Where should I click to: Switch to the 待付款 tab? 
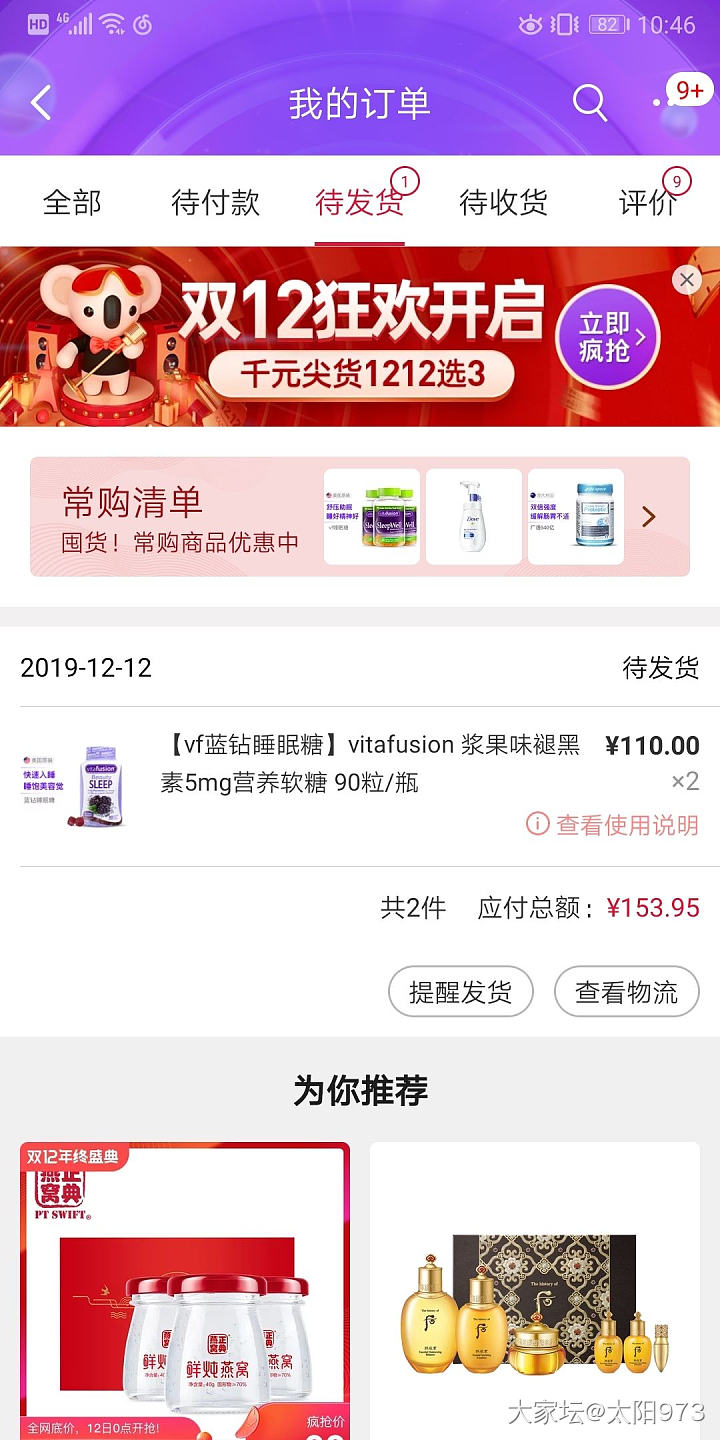click(x=215, y=203)
